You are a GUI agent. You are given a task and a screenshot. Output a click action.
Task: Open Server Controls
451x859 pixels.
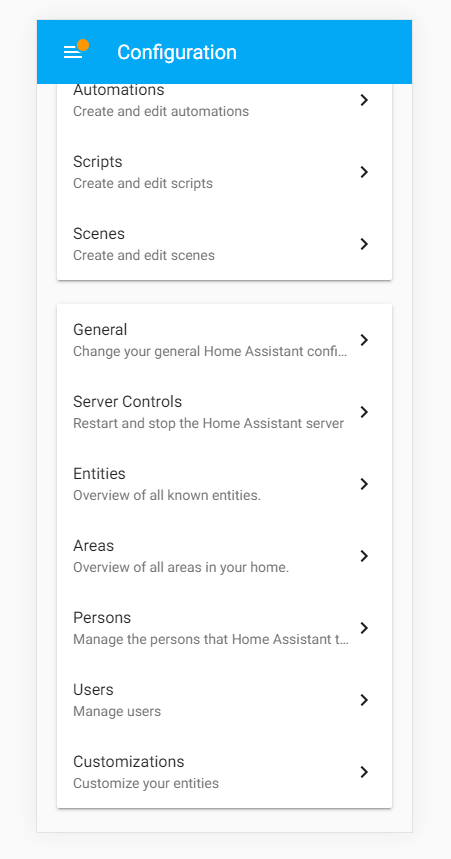(x=224, y=412)
